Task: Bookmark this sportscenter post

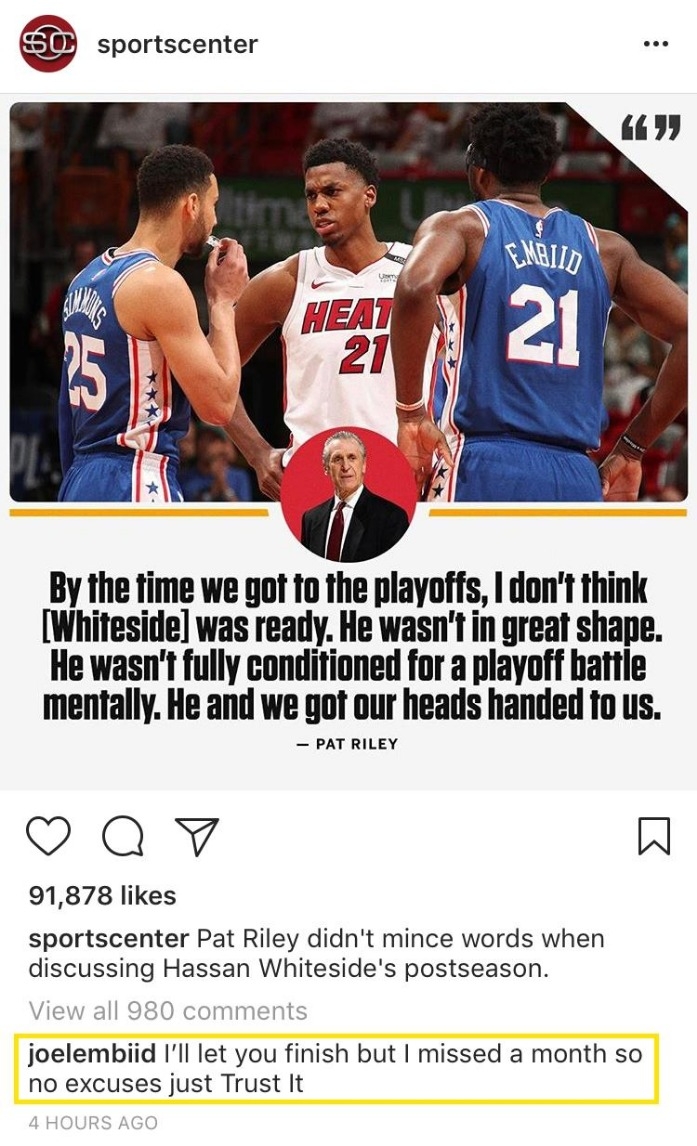Action: (653, 836)
